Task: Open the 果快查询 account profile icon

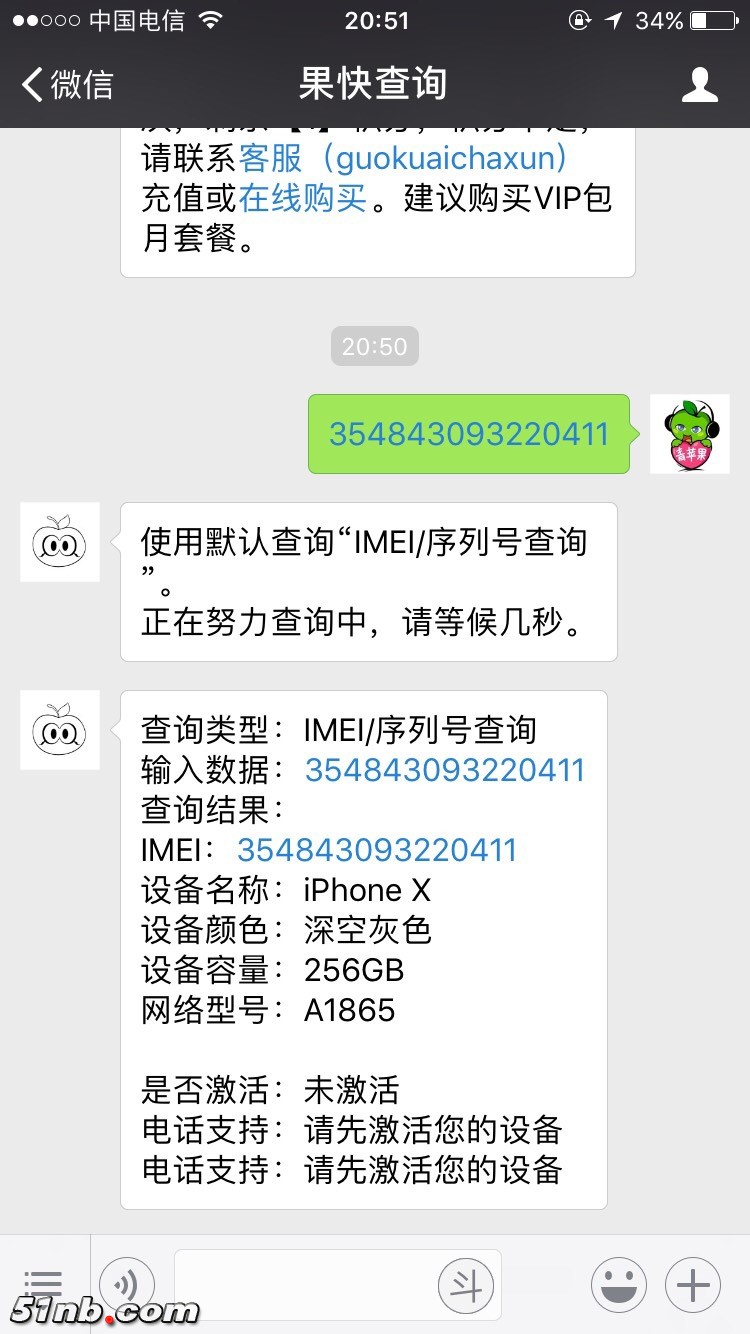Action: [699, 84]
